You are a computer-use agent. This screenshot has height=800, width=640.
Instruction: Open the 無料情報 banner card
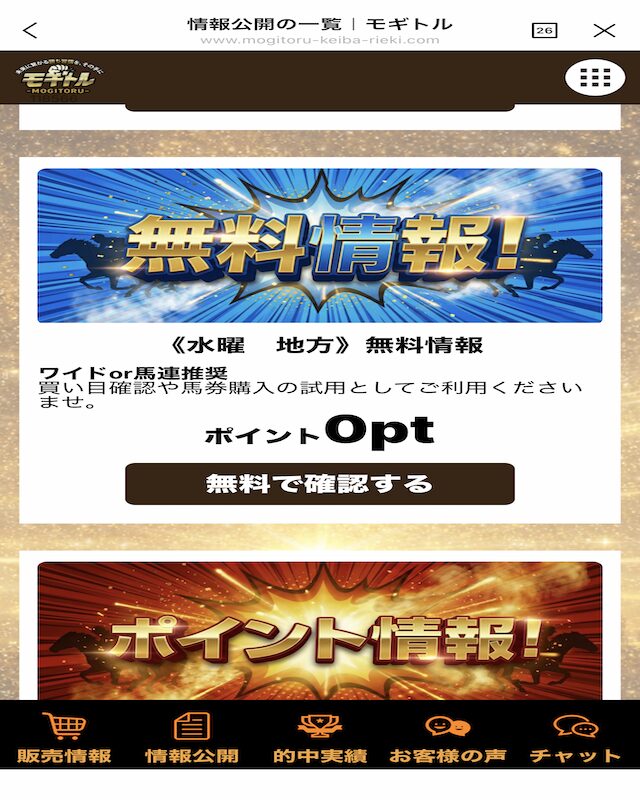[x=319, y=246]
